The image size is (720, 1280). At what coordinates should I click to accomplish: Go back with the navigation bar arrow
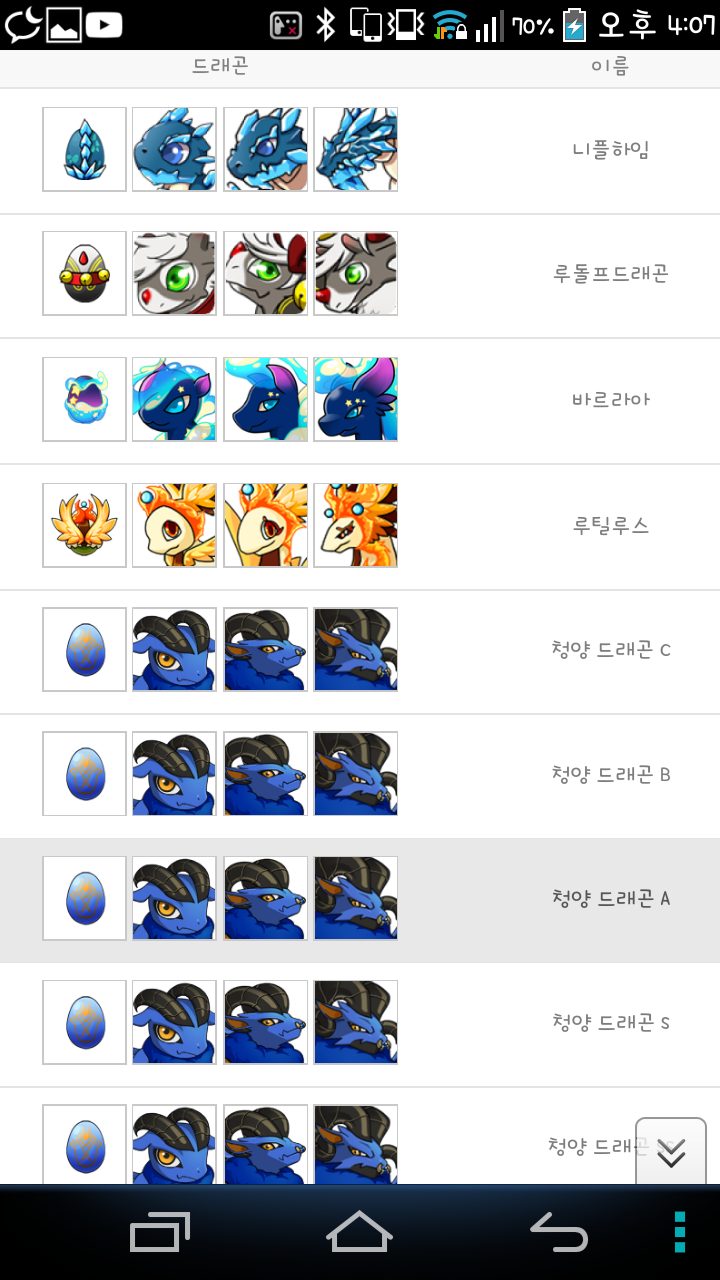click(x=558, y=1232)
